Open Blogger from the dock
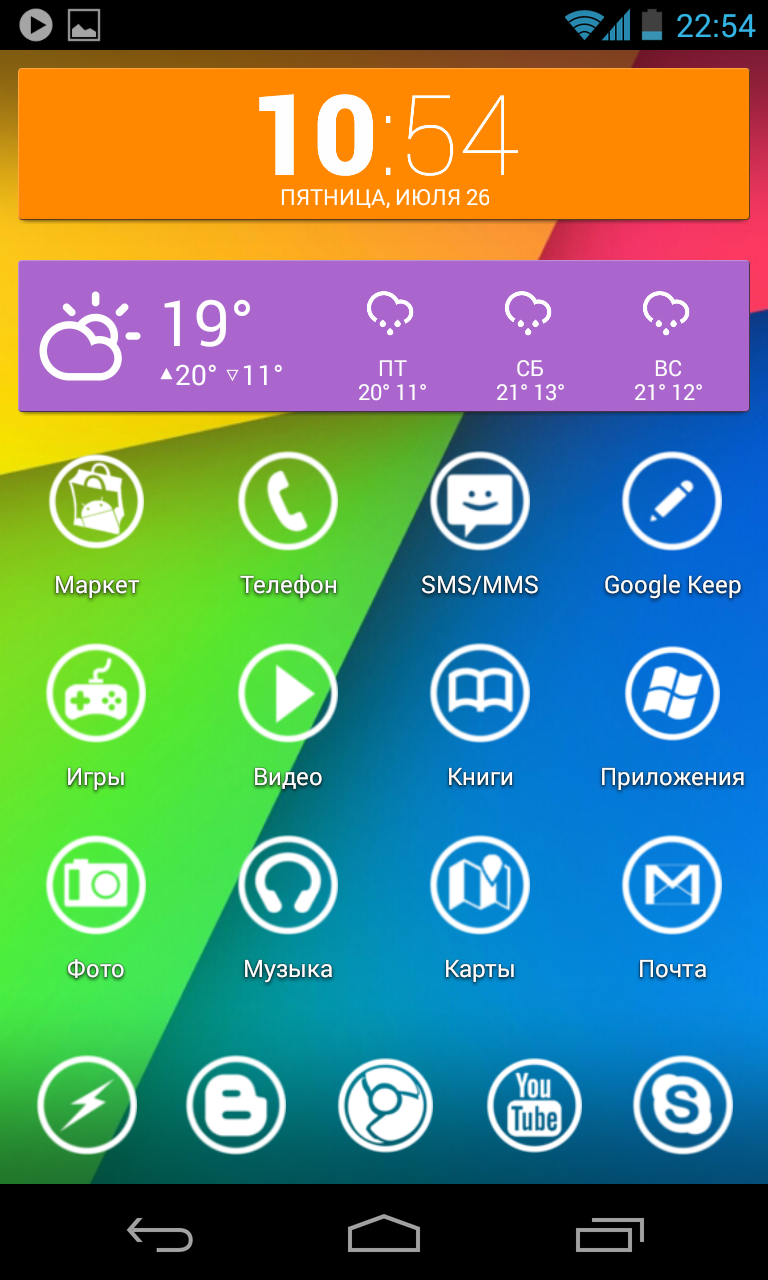 point(236,1106)
